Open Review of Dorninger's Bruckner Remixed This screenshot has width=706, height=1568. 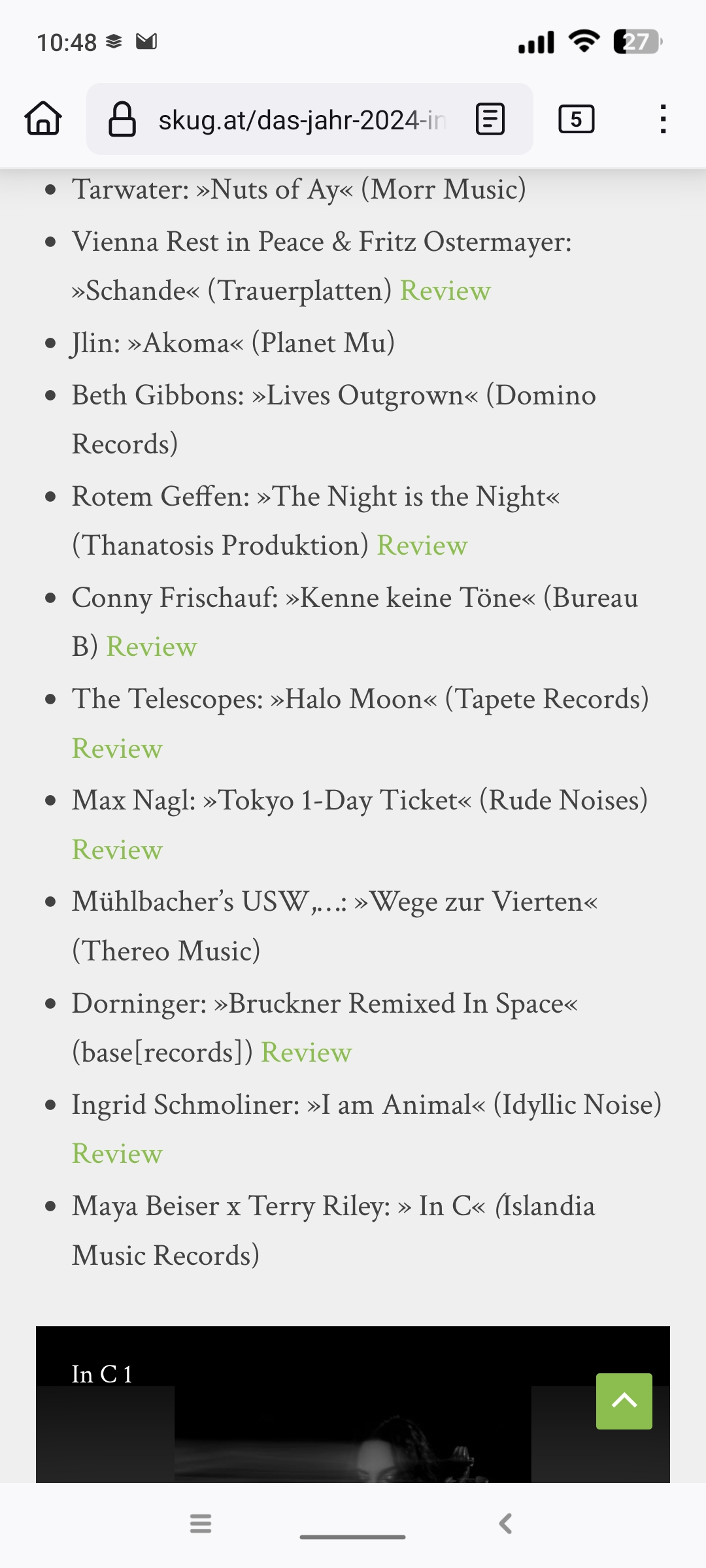click(306, 1053)
